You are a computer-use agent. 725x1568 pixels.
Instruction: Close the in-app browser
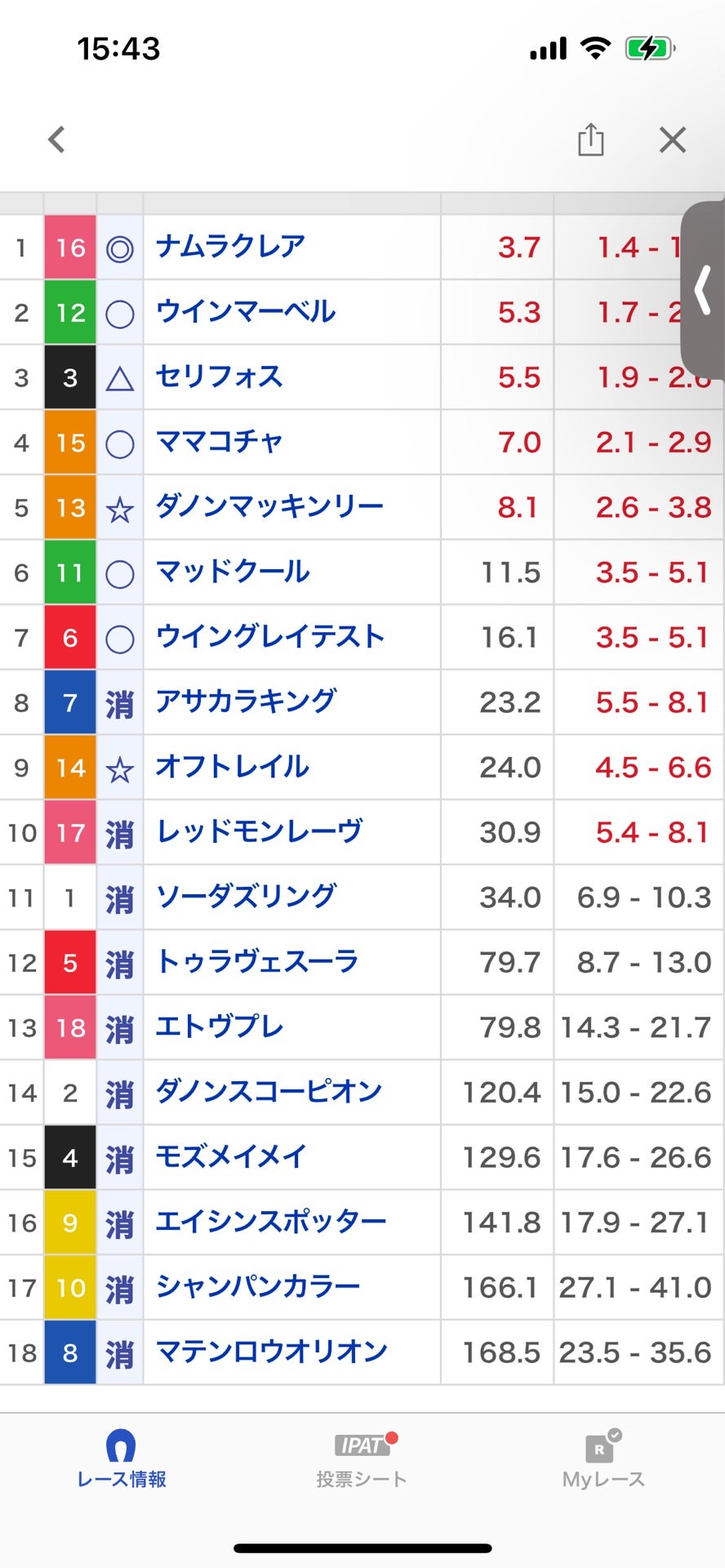(672, 140)
